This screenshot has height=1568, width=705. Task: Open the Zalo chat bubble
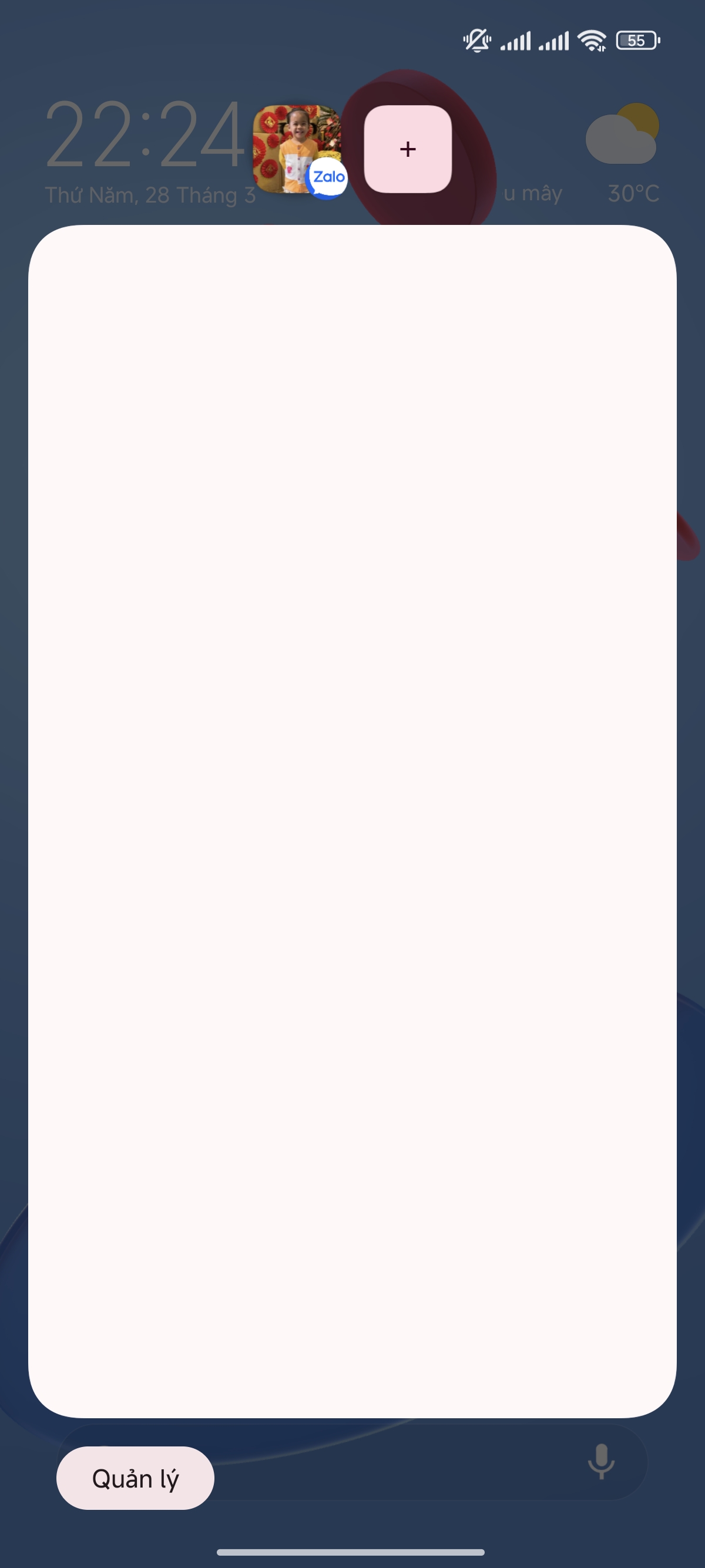click(x=298, y=150)
